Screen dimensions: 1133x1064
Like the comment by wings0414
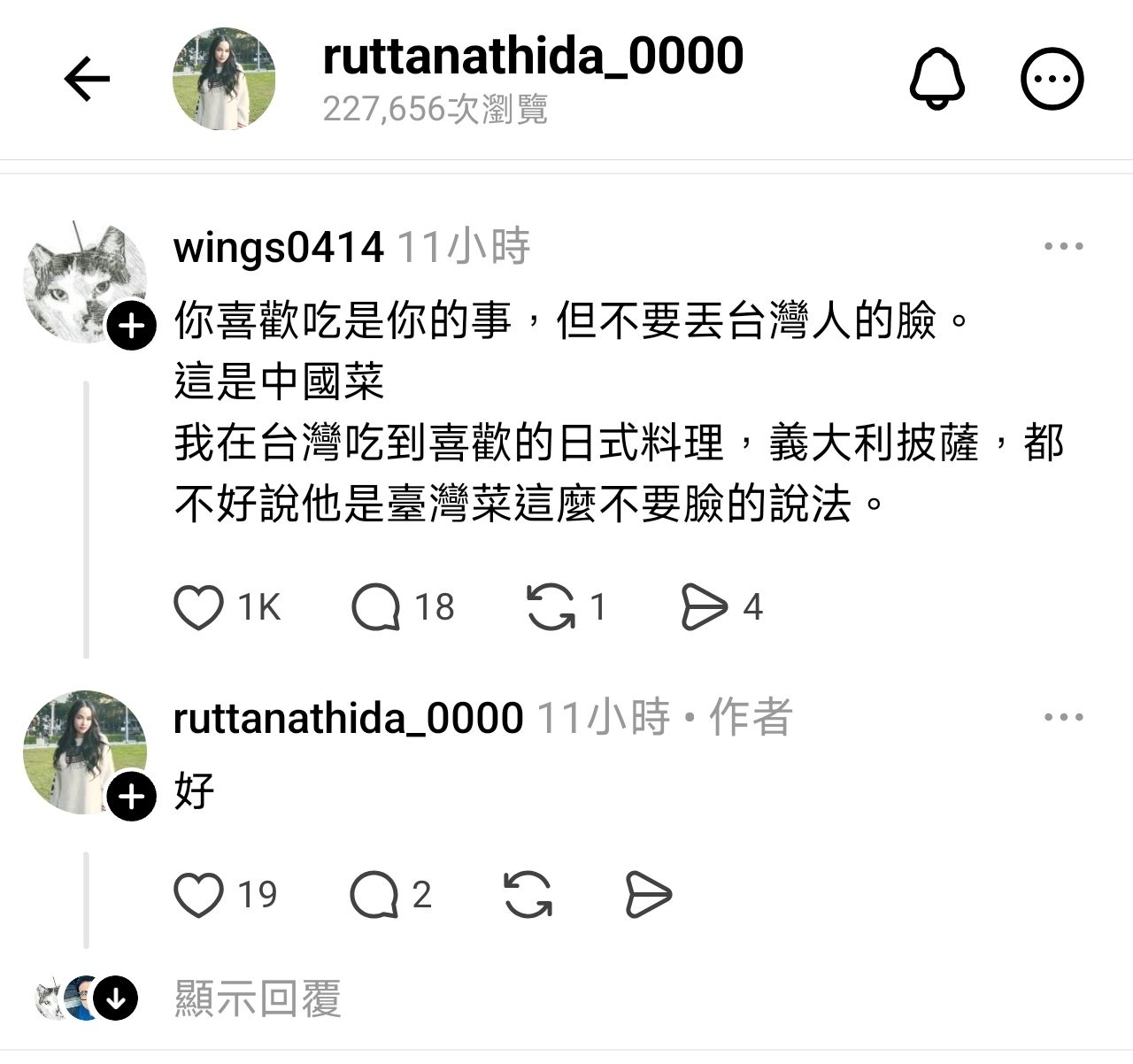click(x=198, y=607)
